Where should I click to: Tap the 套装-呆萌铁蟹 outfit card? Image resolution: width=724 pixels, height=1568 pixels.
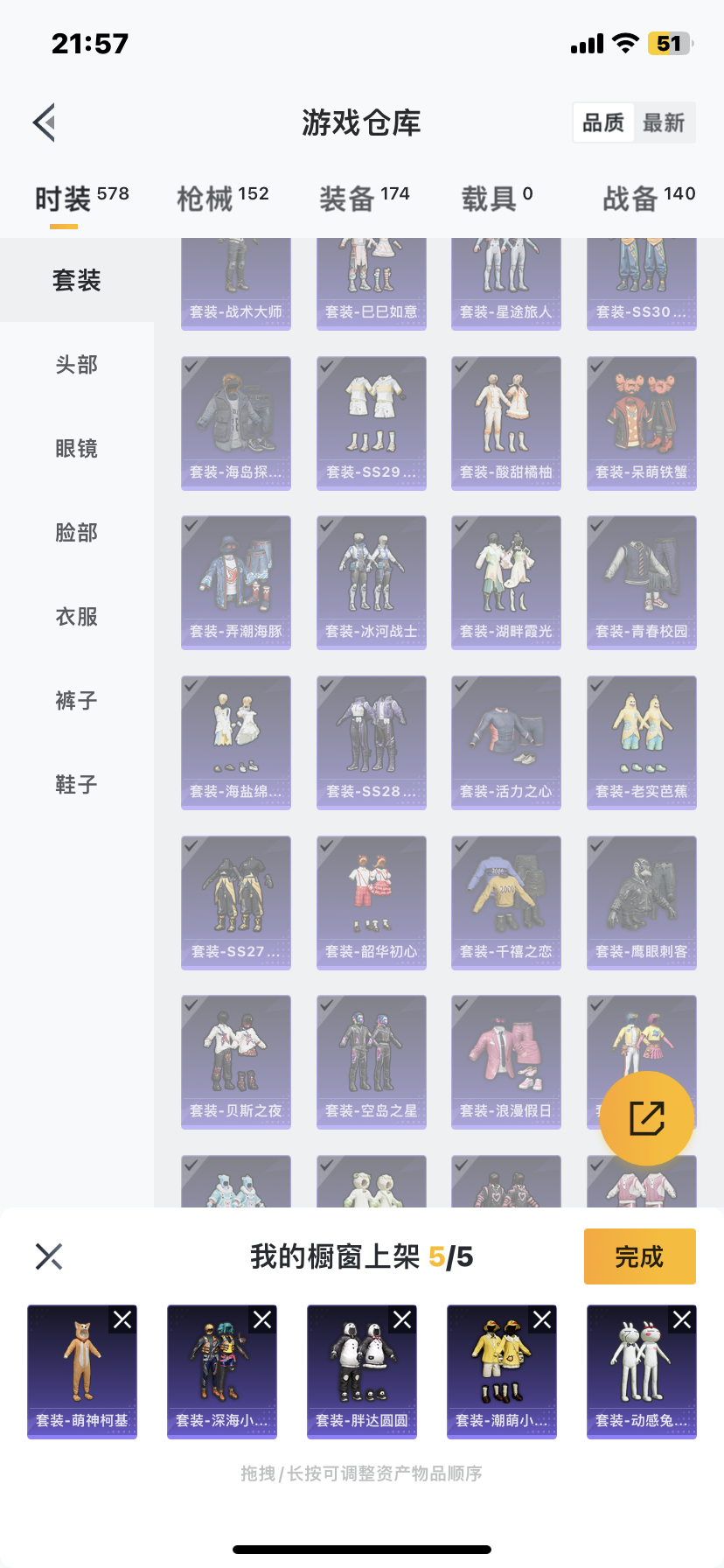coord(641,423)
